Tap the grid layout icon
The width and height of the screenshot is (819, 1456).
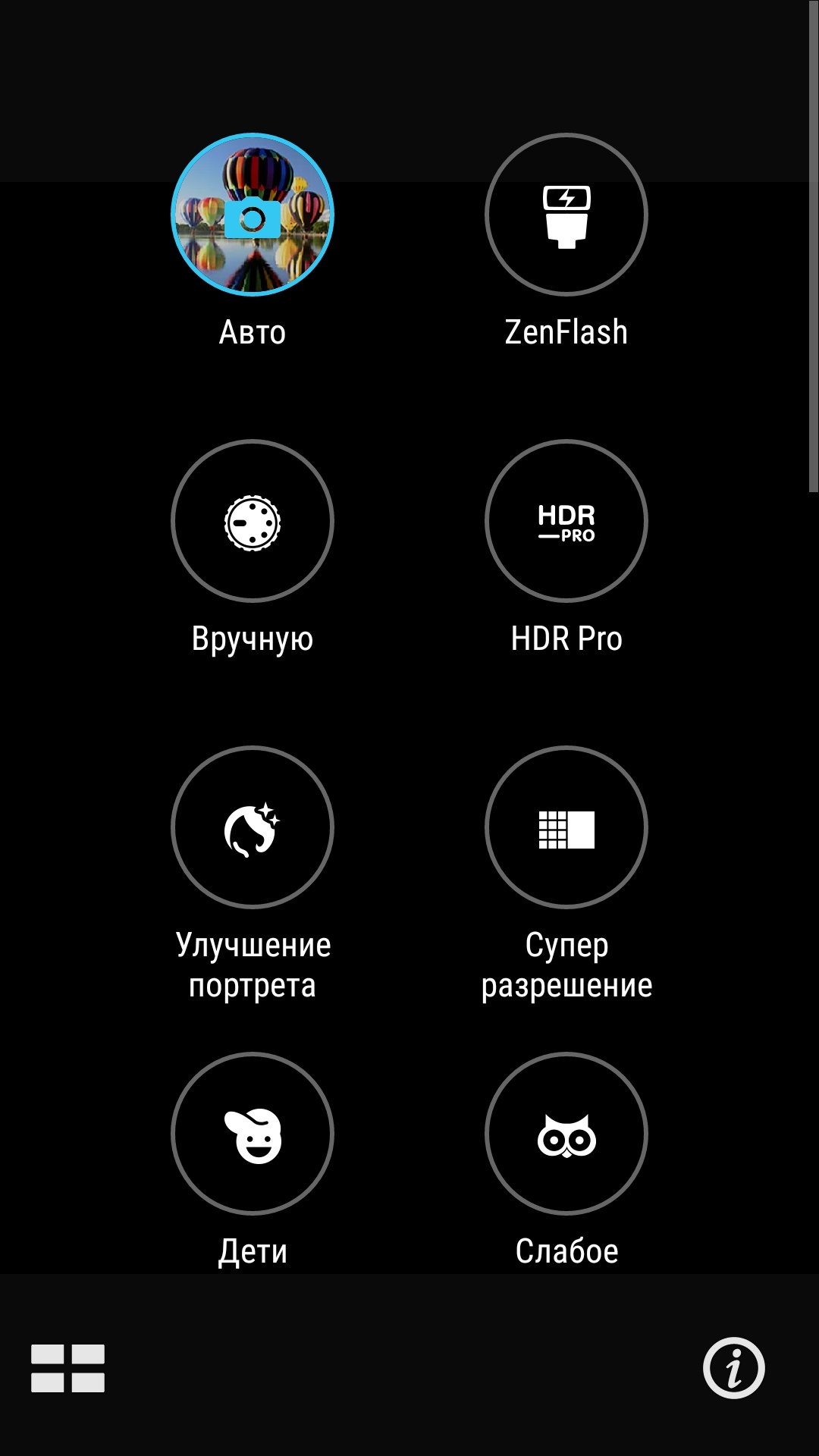click(x=67, y=1368)
